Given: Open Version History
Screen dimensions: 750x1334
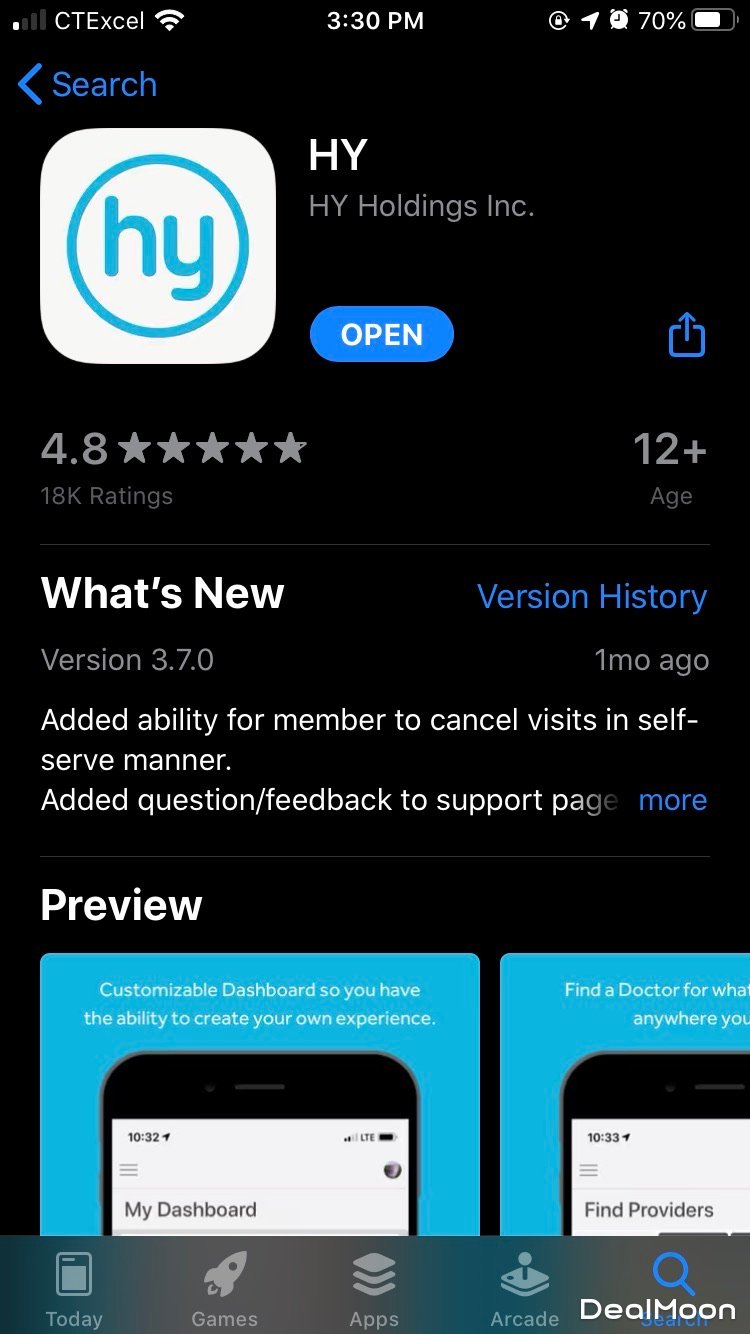Looking at the screenshot, I should click(x=592, y=597).
